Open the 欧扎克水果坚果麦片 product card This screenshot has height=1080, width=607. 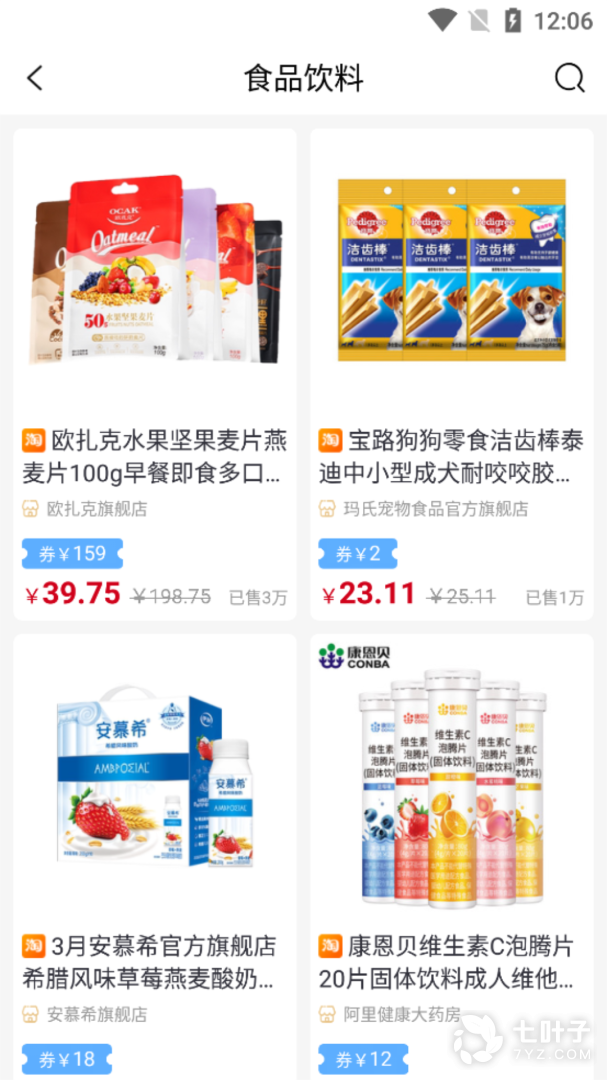(155, 374)
